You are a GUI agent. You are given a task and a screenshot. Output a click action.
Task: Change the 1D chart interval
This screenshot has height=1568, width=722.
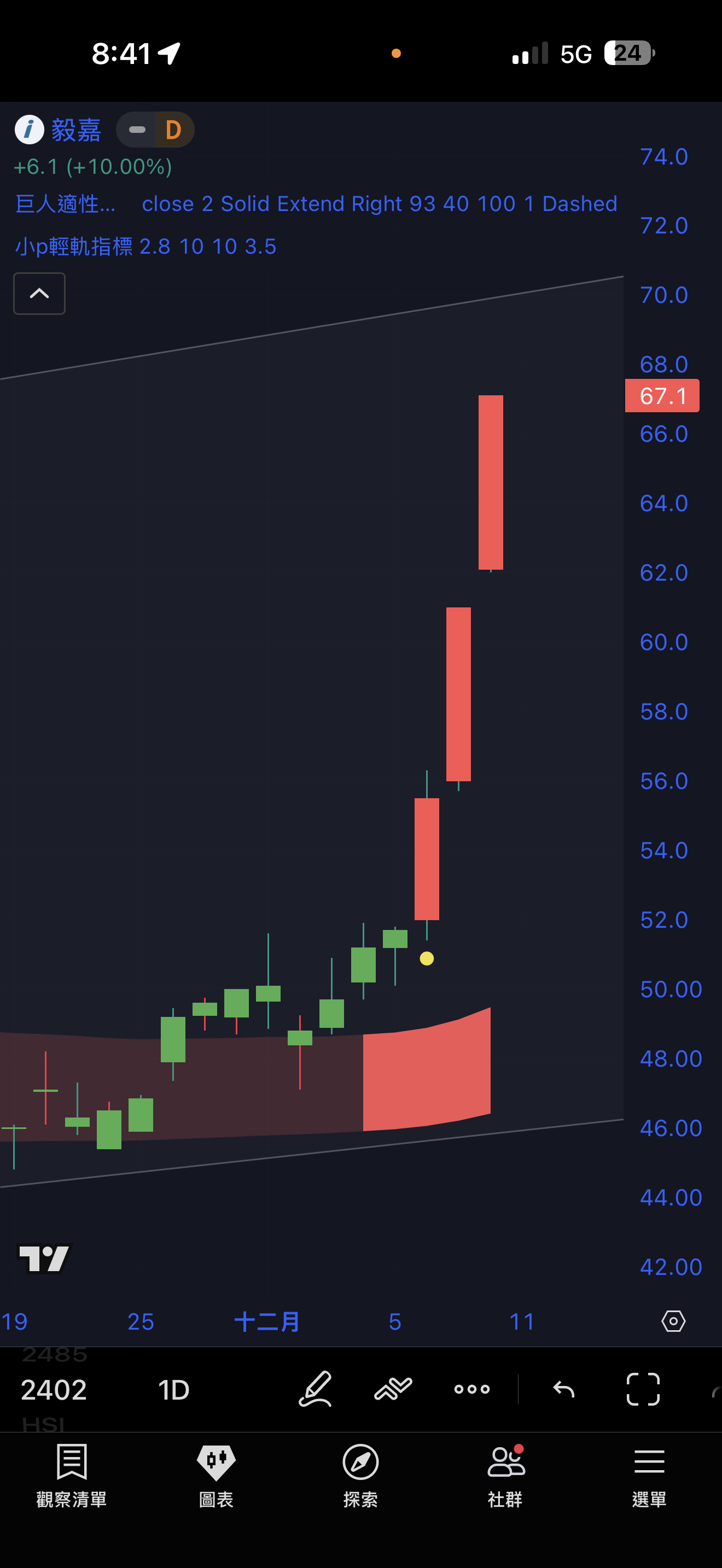point(173,1390)
